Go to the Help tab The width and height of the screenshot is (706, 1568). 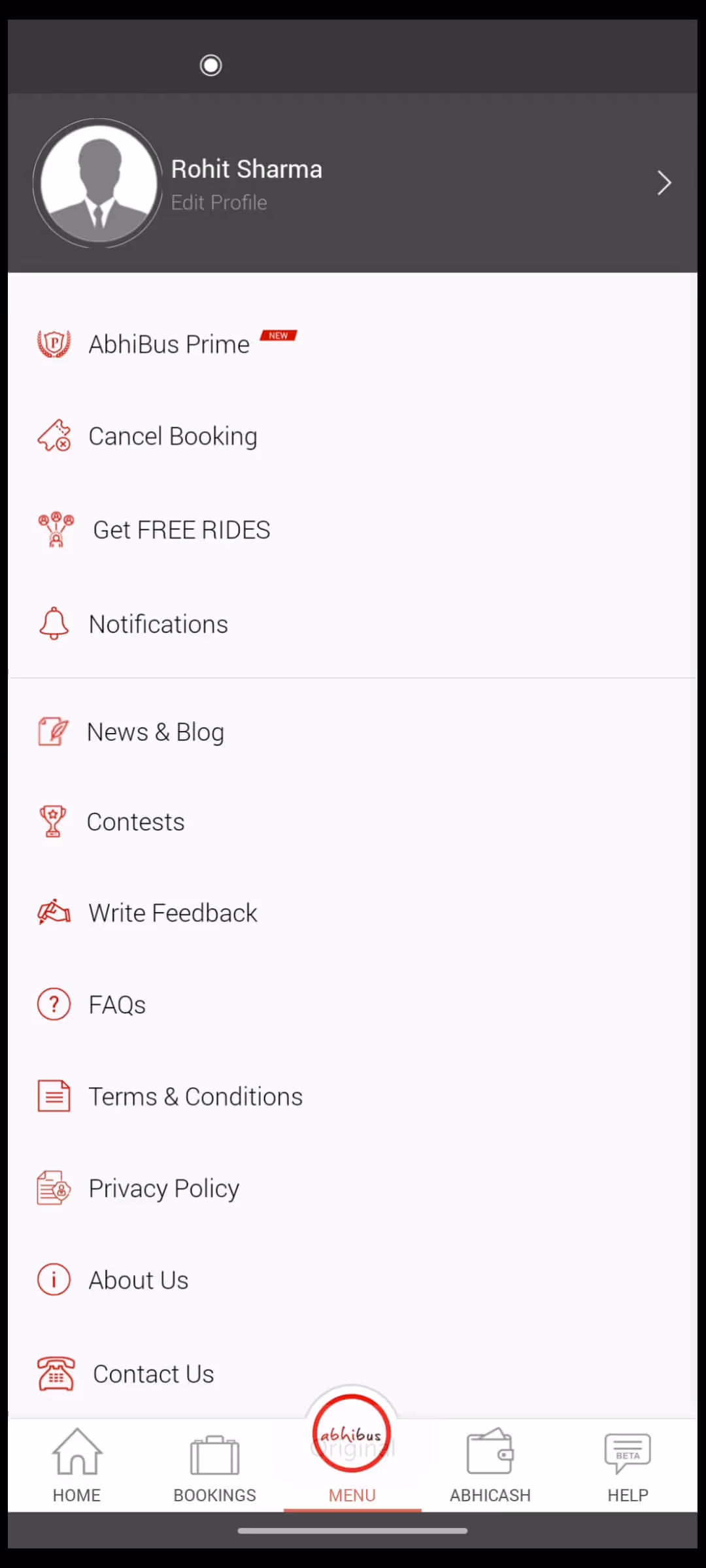[628, 1467]
